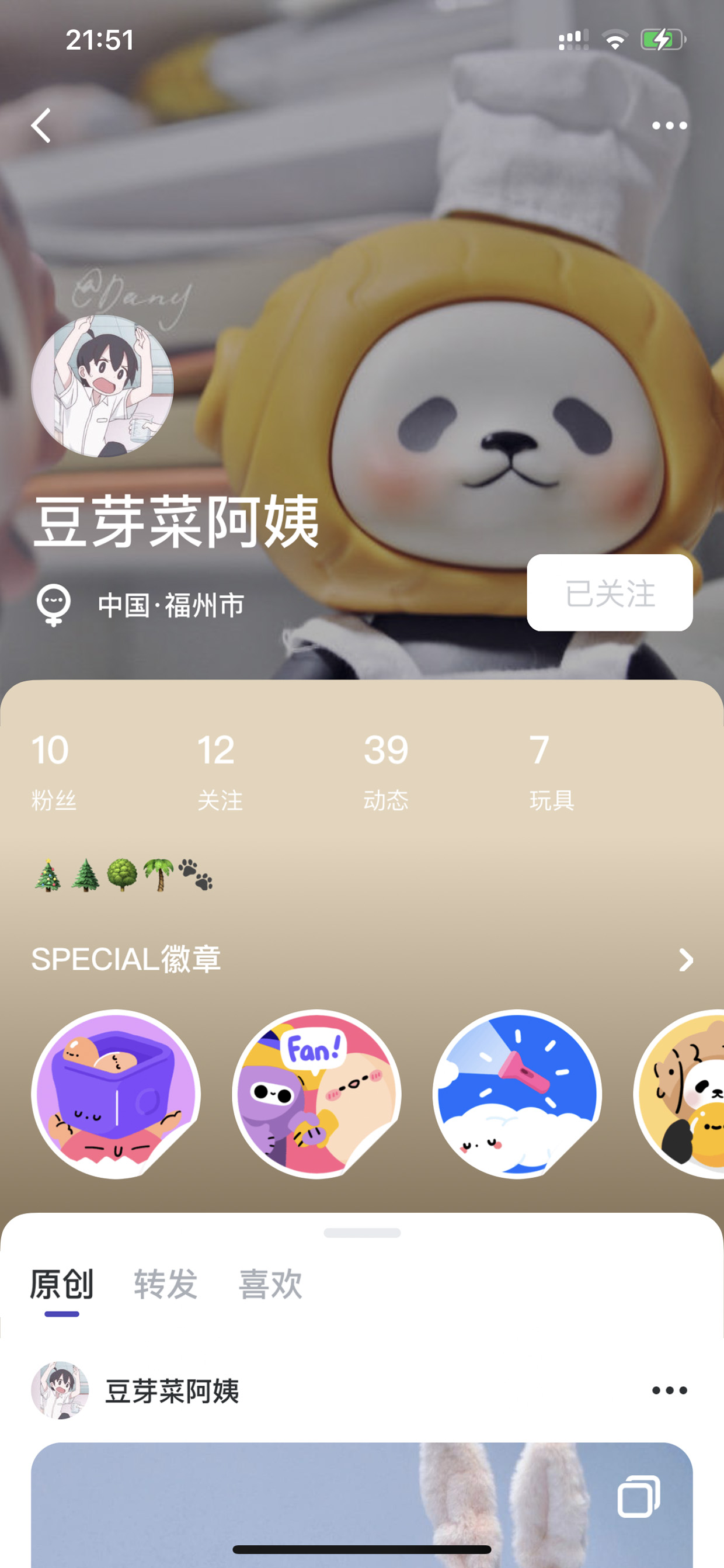Open the Fan! badge
The height and width of the screenshot is (1568, 724).
[x=316, y=1093]
